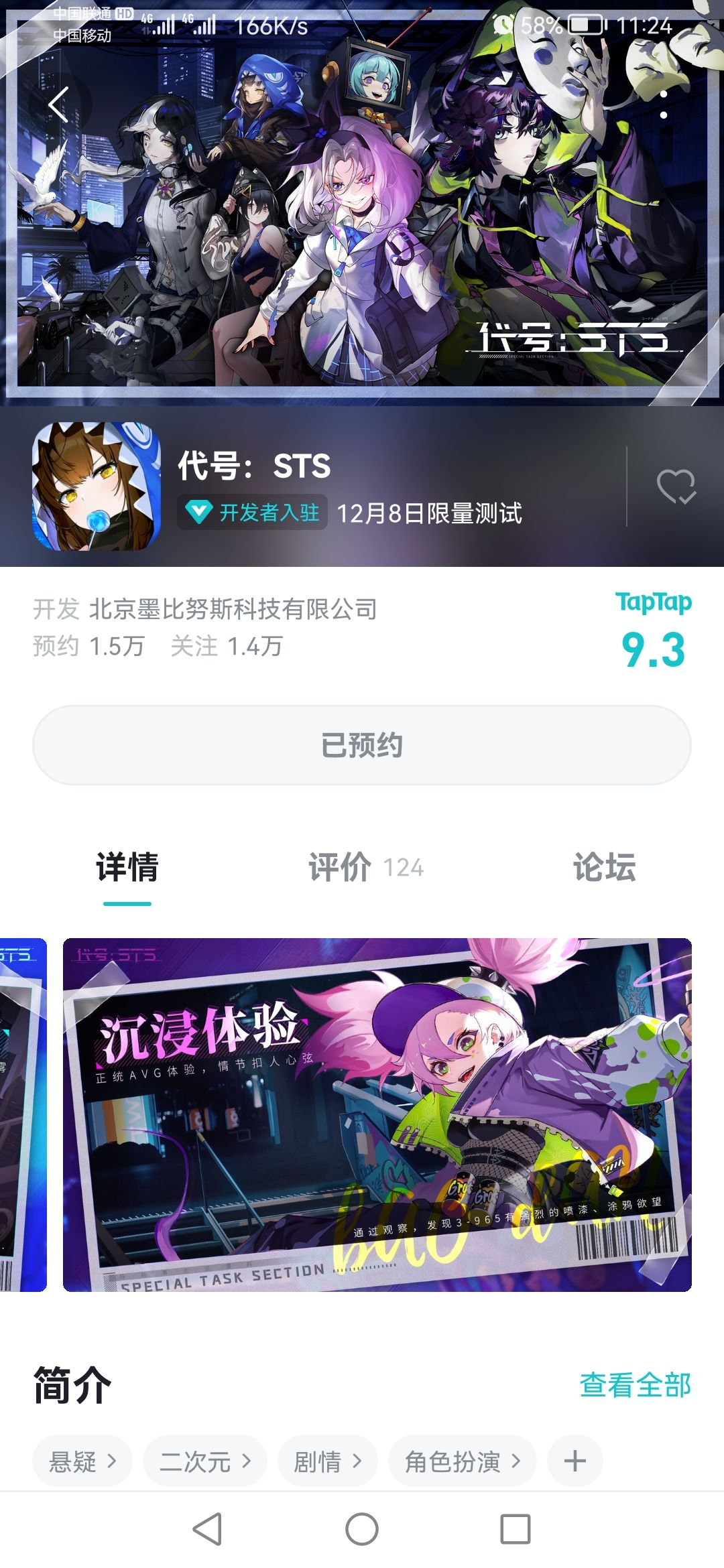Open developer 北京墨比努斯科技有限公司
The image size is (724, 1568).
click(x=233, y=609)
